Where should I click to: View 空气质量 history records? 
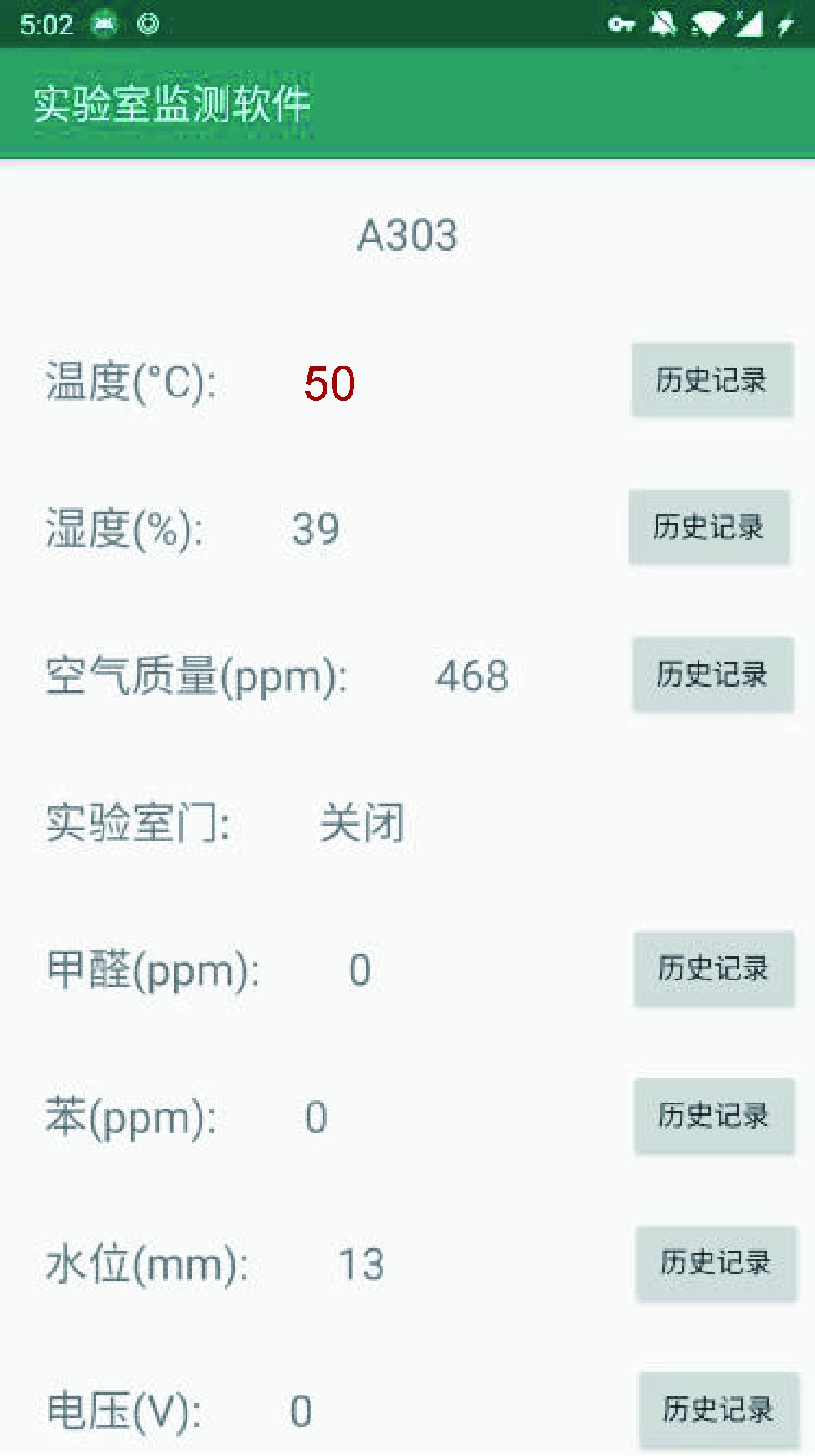pyautogui.click(x=711, y=675)
